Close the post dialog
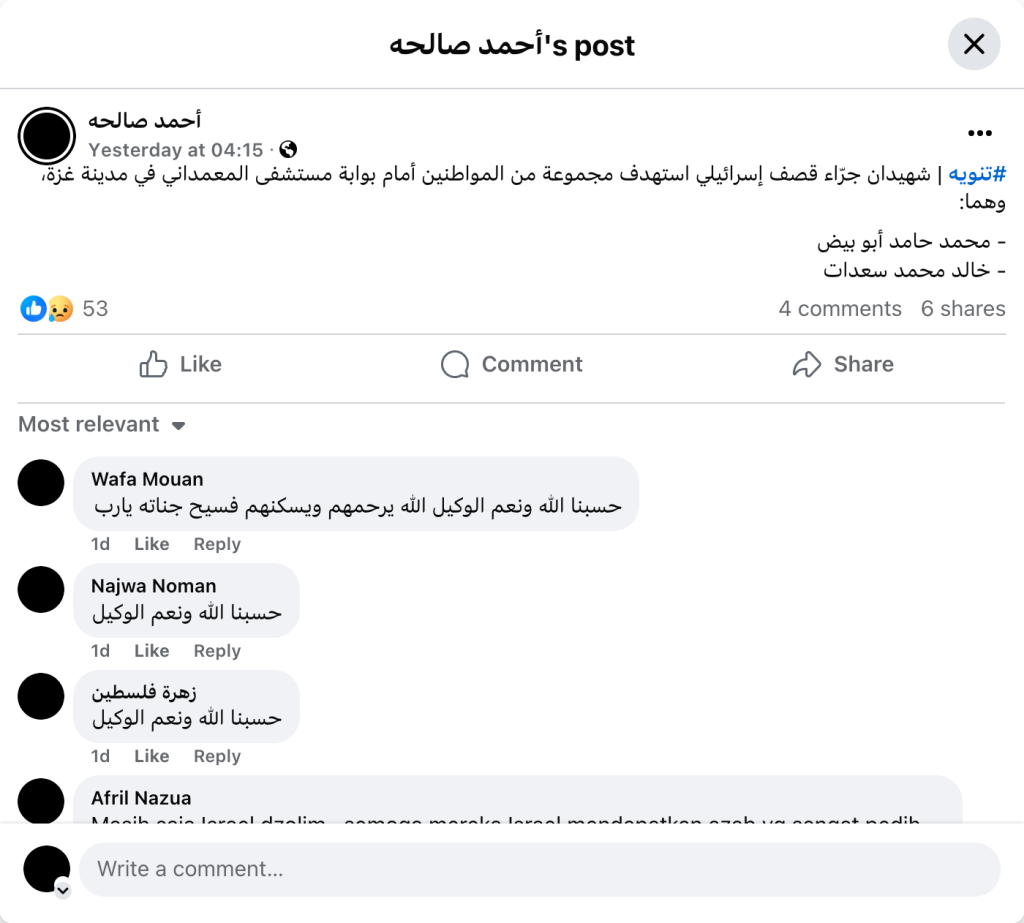Viewport: 1024px width, 923px height. click(x=973, y=44)
